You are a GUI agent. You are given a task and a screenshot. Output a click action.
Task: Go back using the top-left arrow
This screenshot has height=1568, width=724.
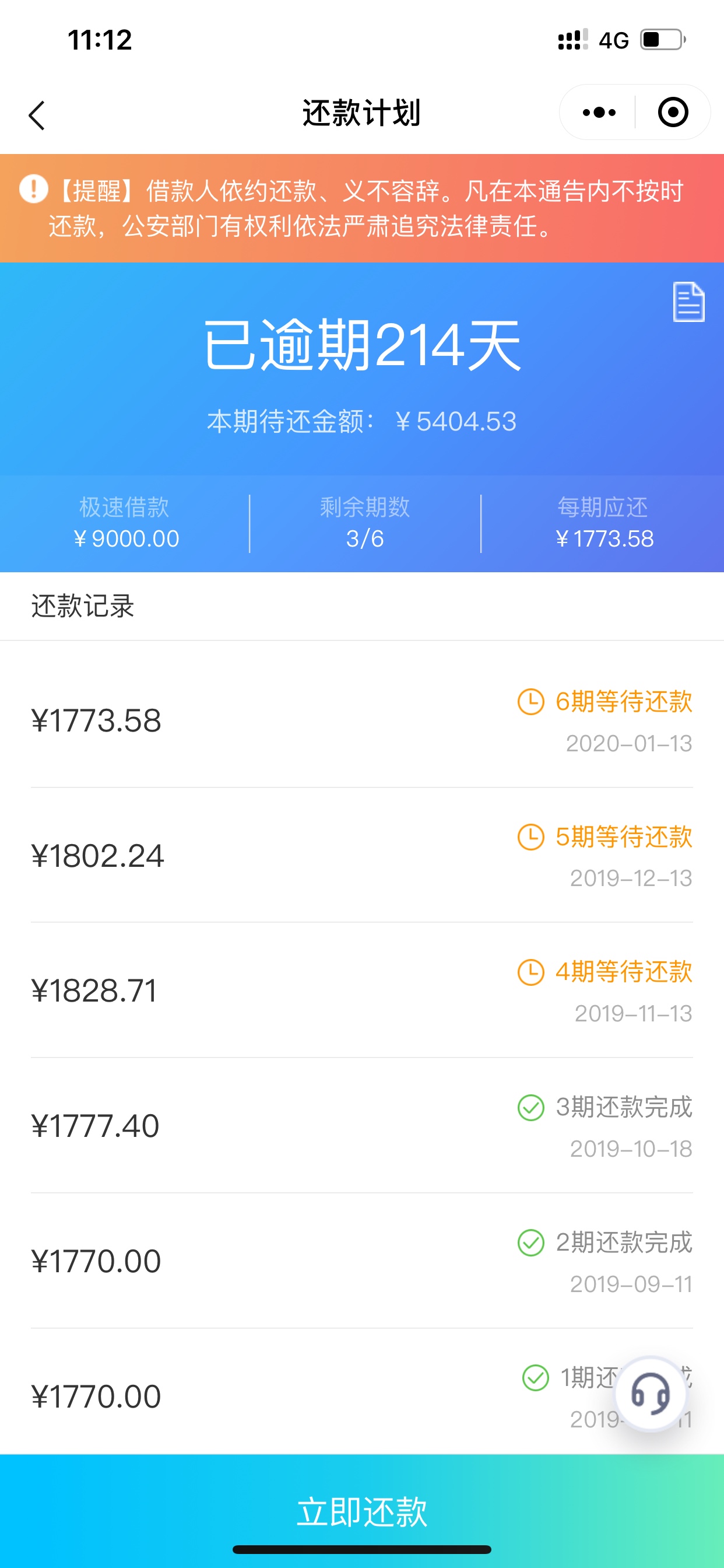(x=37, y=115)
